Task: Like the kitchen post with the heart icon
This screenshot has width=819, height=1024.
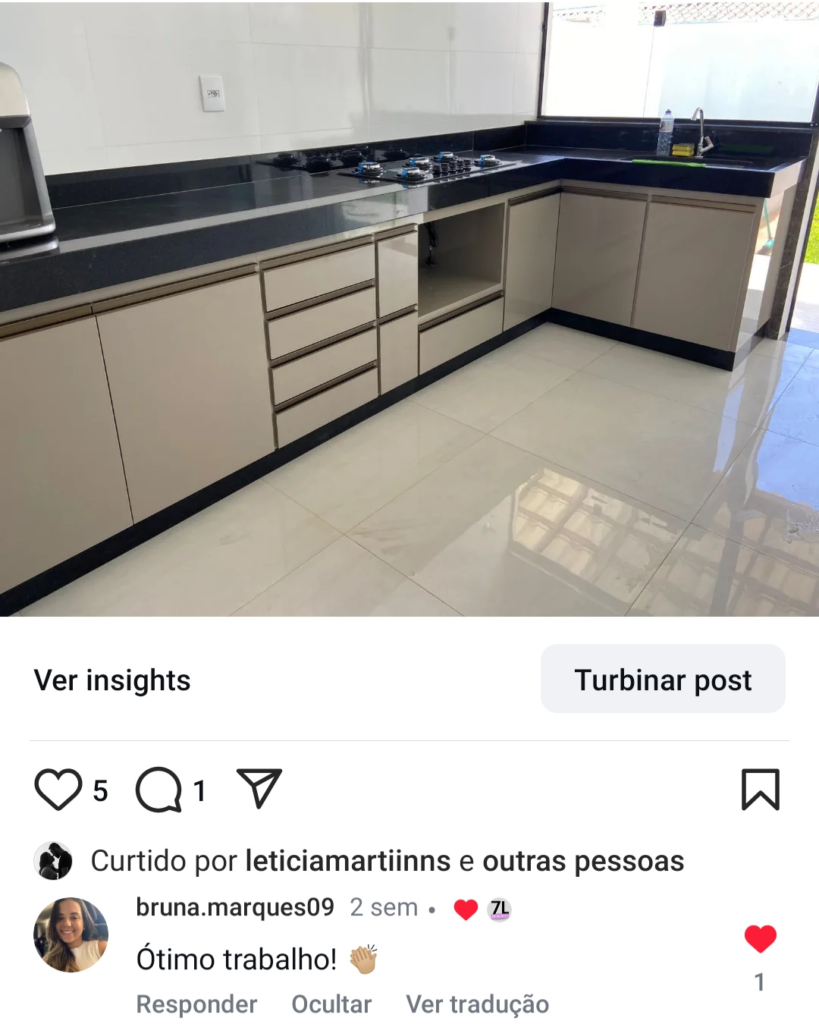Action: pos(58,790)
